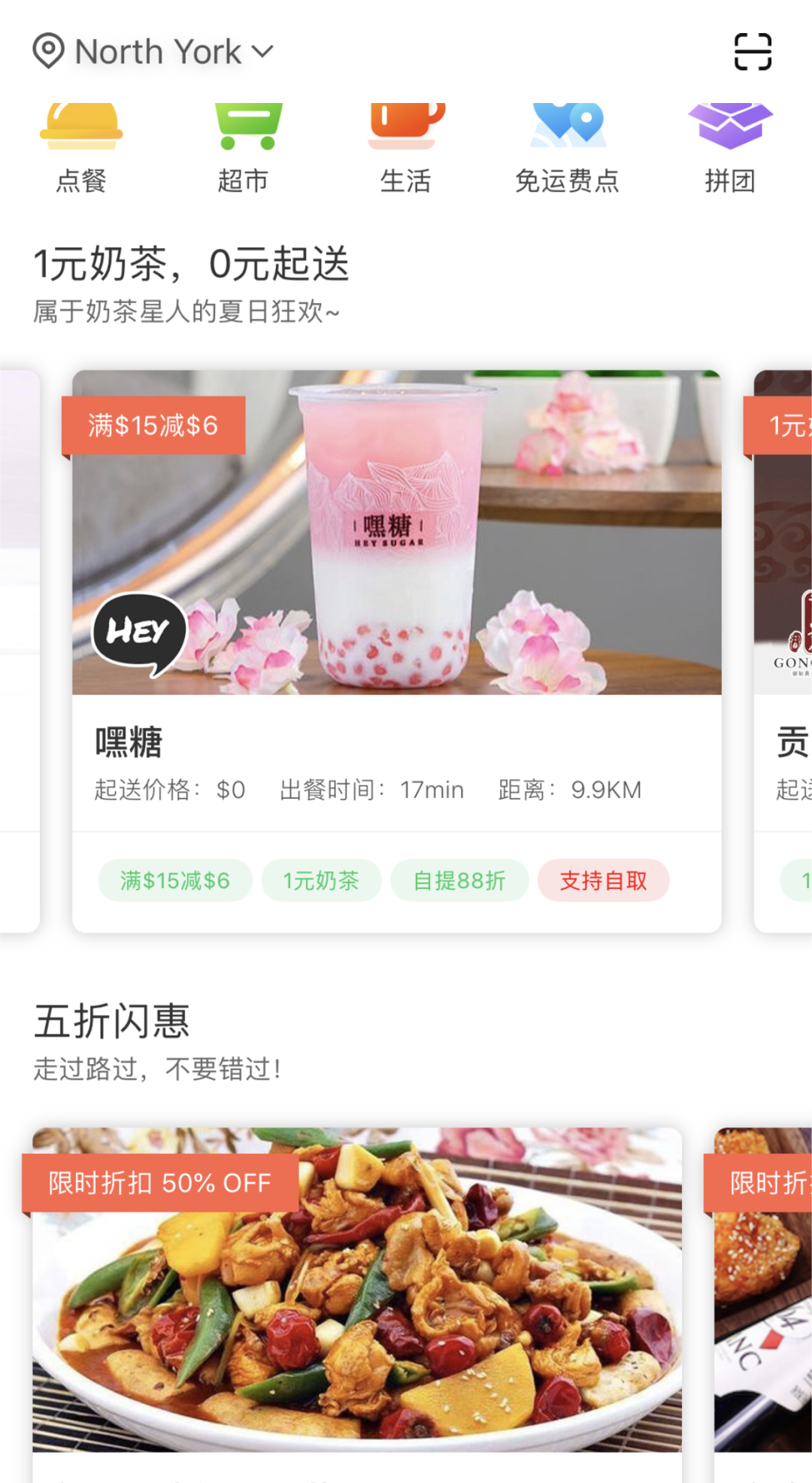
Task: Select the 支持自取 pickup tag
Action: coord(604,881)
